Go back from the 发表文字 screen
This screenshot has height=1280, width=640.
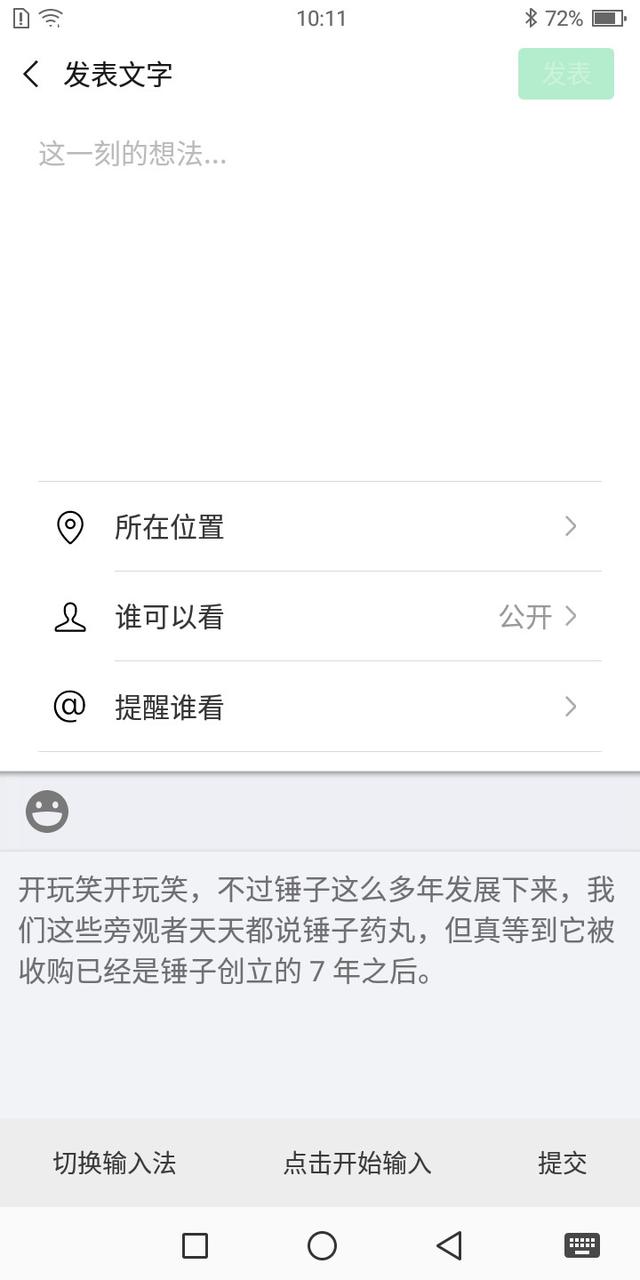pyautogui.click(x=32, y=74)
